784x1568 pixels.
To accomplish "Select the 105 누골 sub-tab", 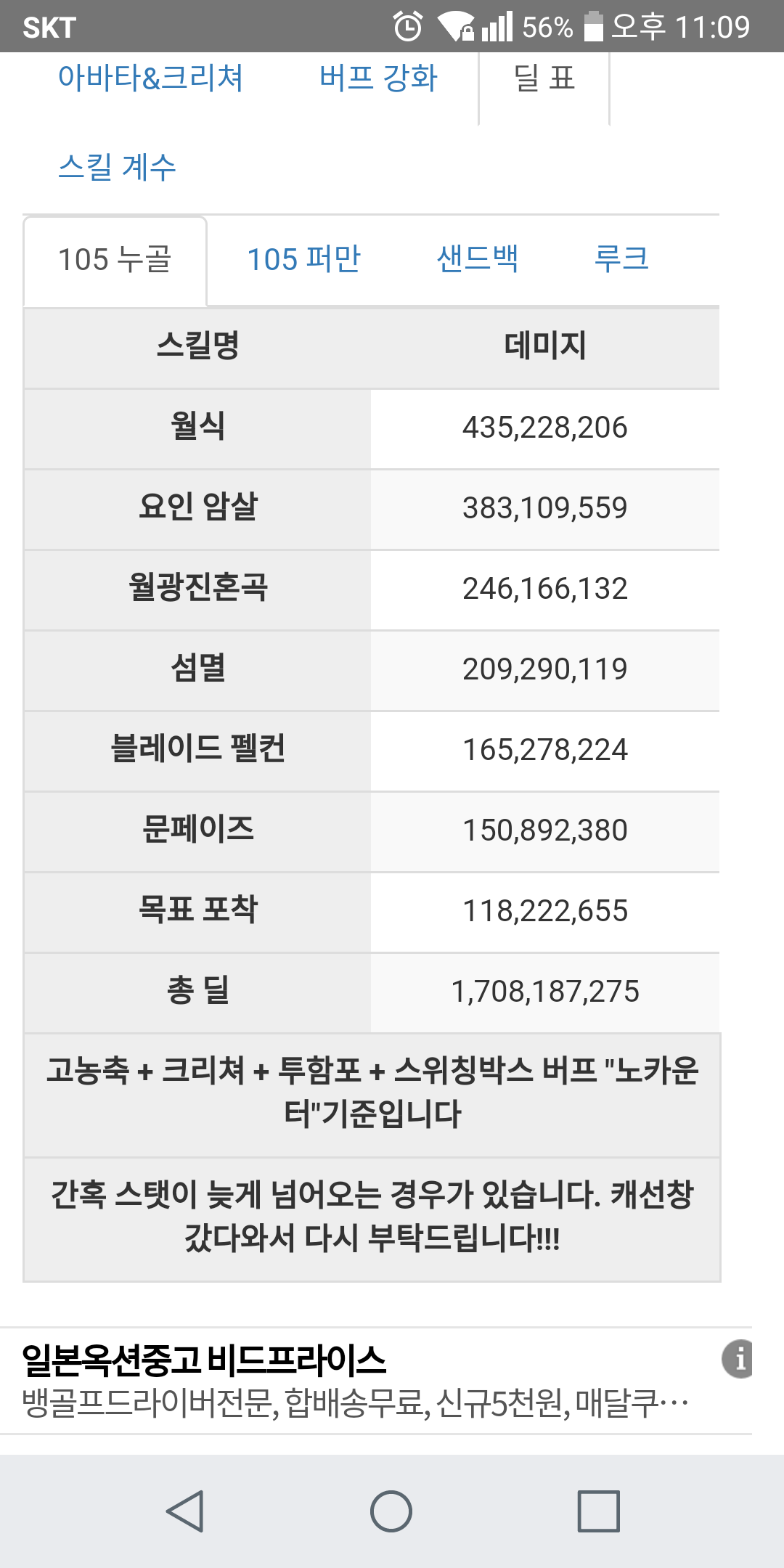I will pos(115,260).
